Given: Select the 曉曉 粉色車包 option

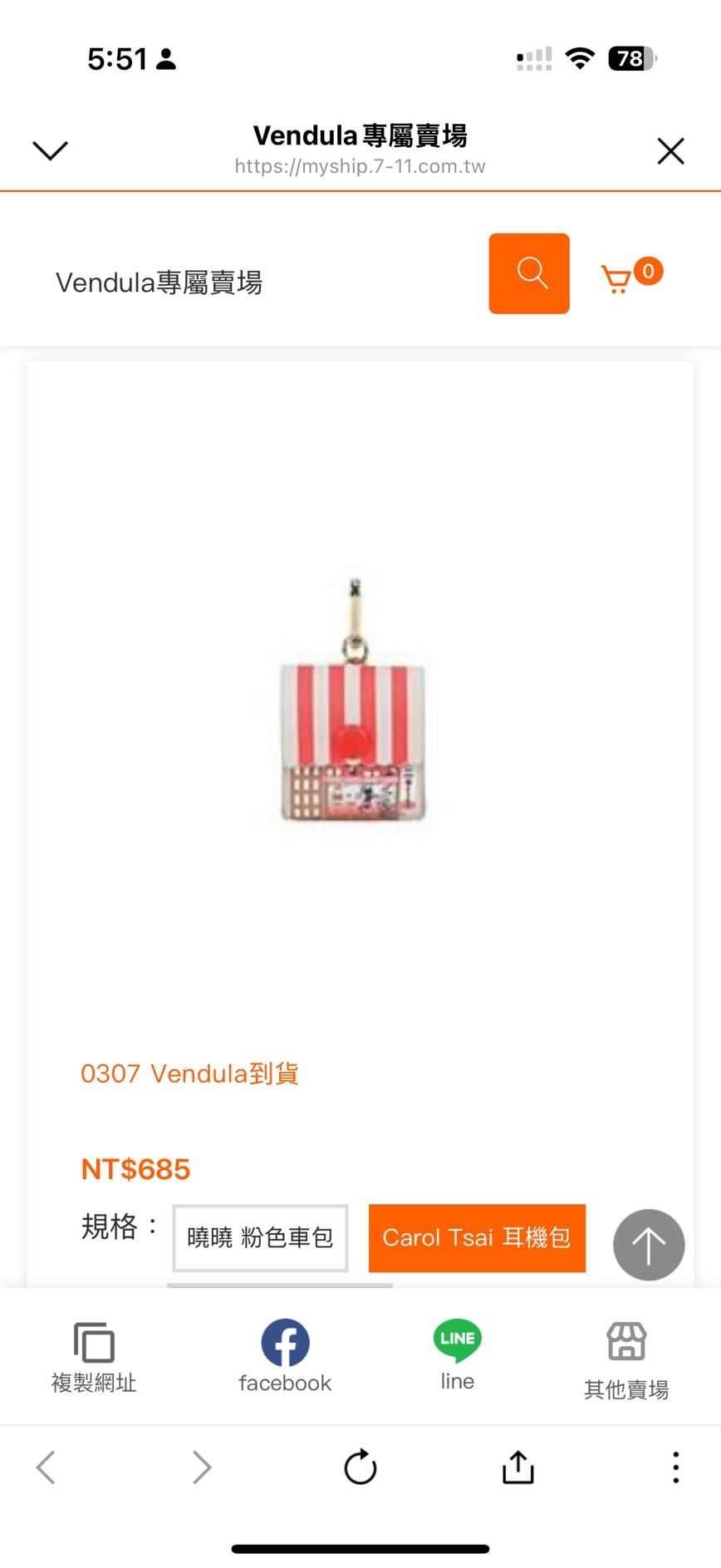Looking at the screenshot, I should click(260, 1237).
